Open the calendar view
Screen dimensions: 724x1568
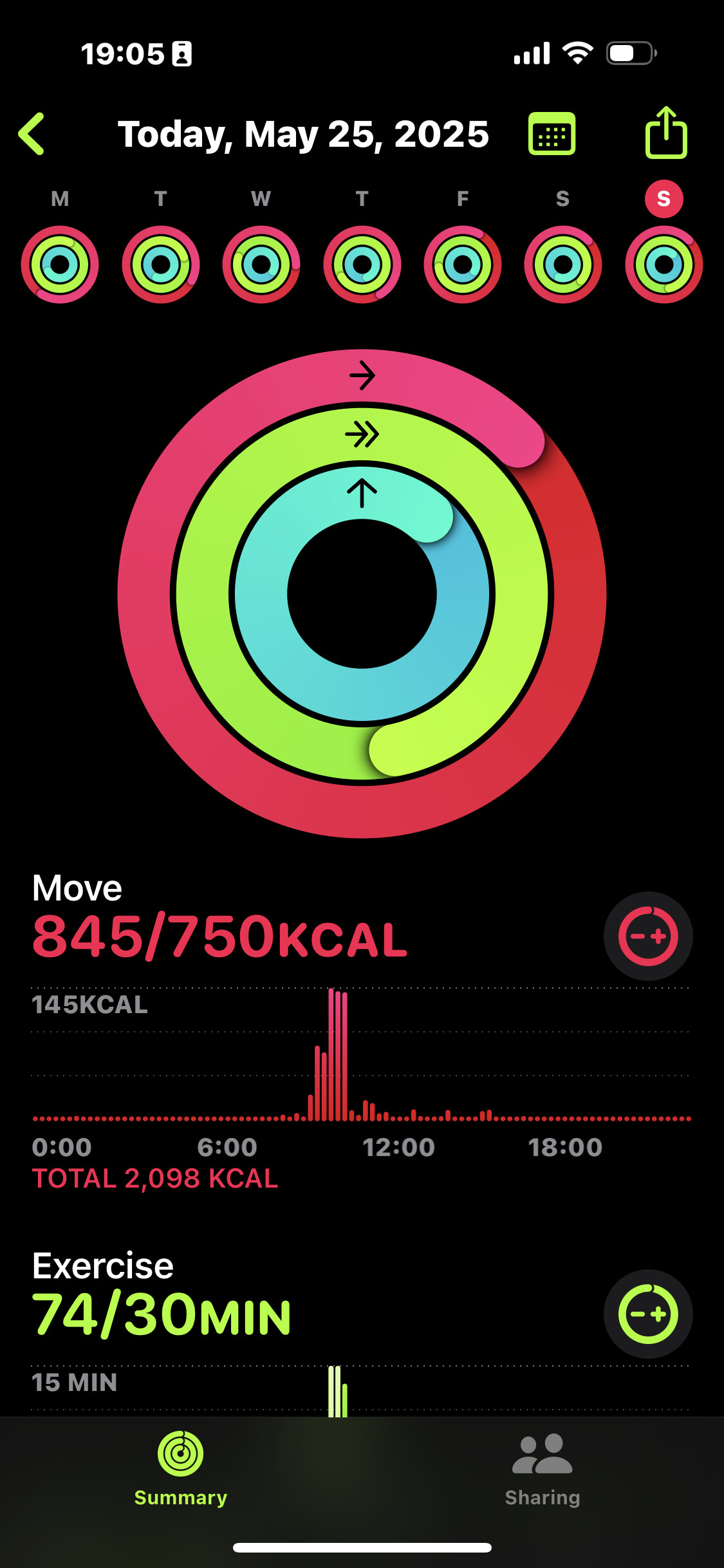point(552,134)
